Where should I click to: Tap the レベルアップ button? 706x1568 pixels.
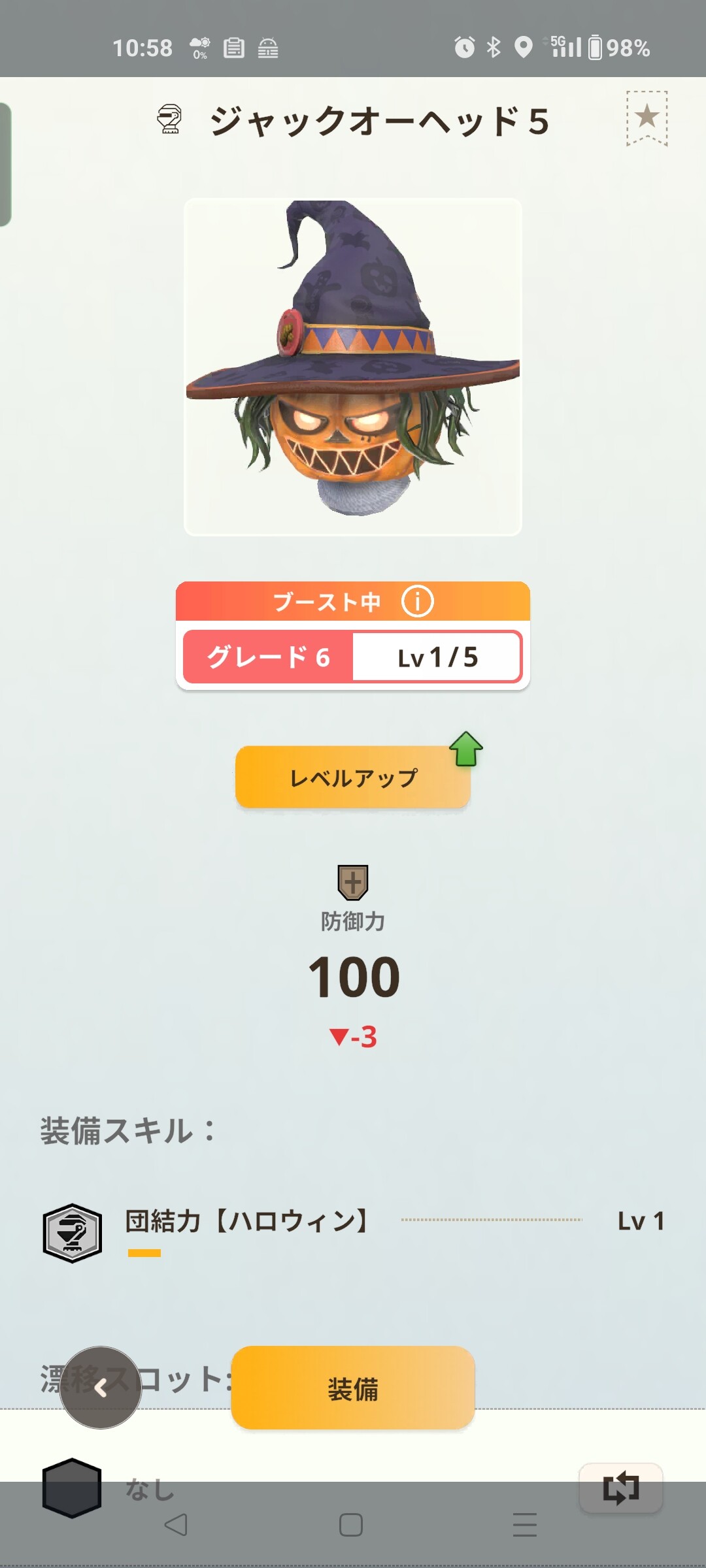tap(352, 777)
